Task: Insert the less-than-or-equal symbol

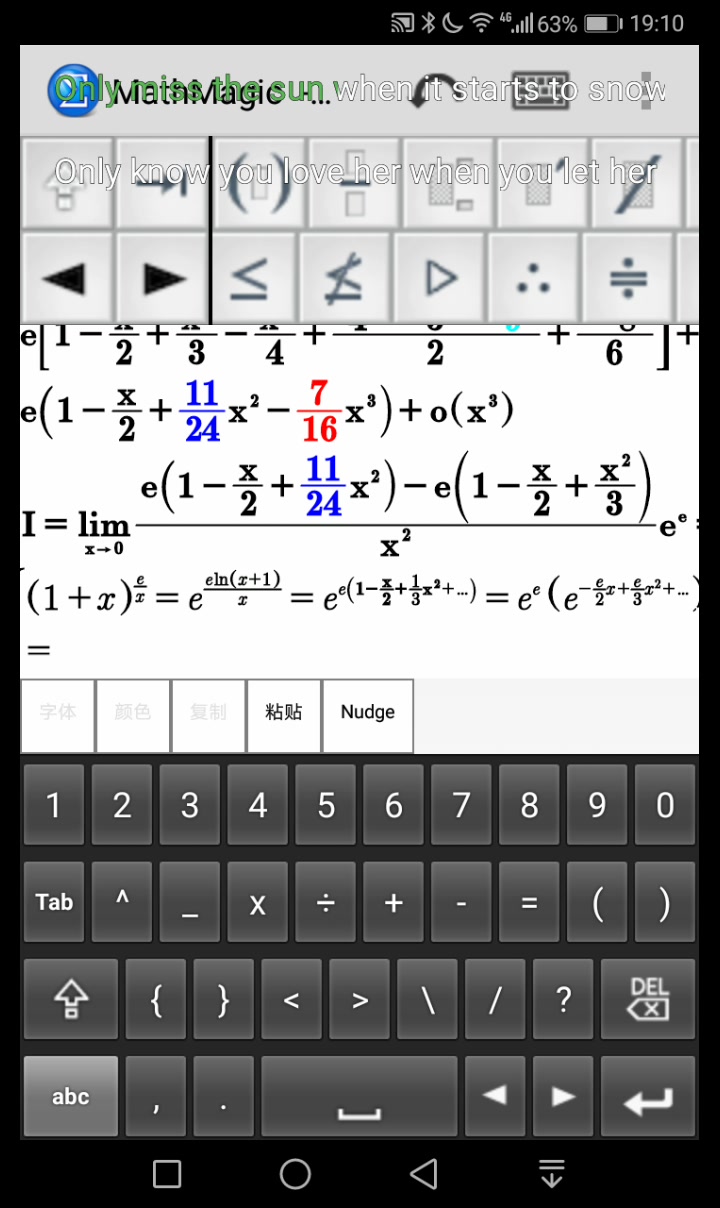Action: (x=248, y=278)
